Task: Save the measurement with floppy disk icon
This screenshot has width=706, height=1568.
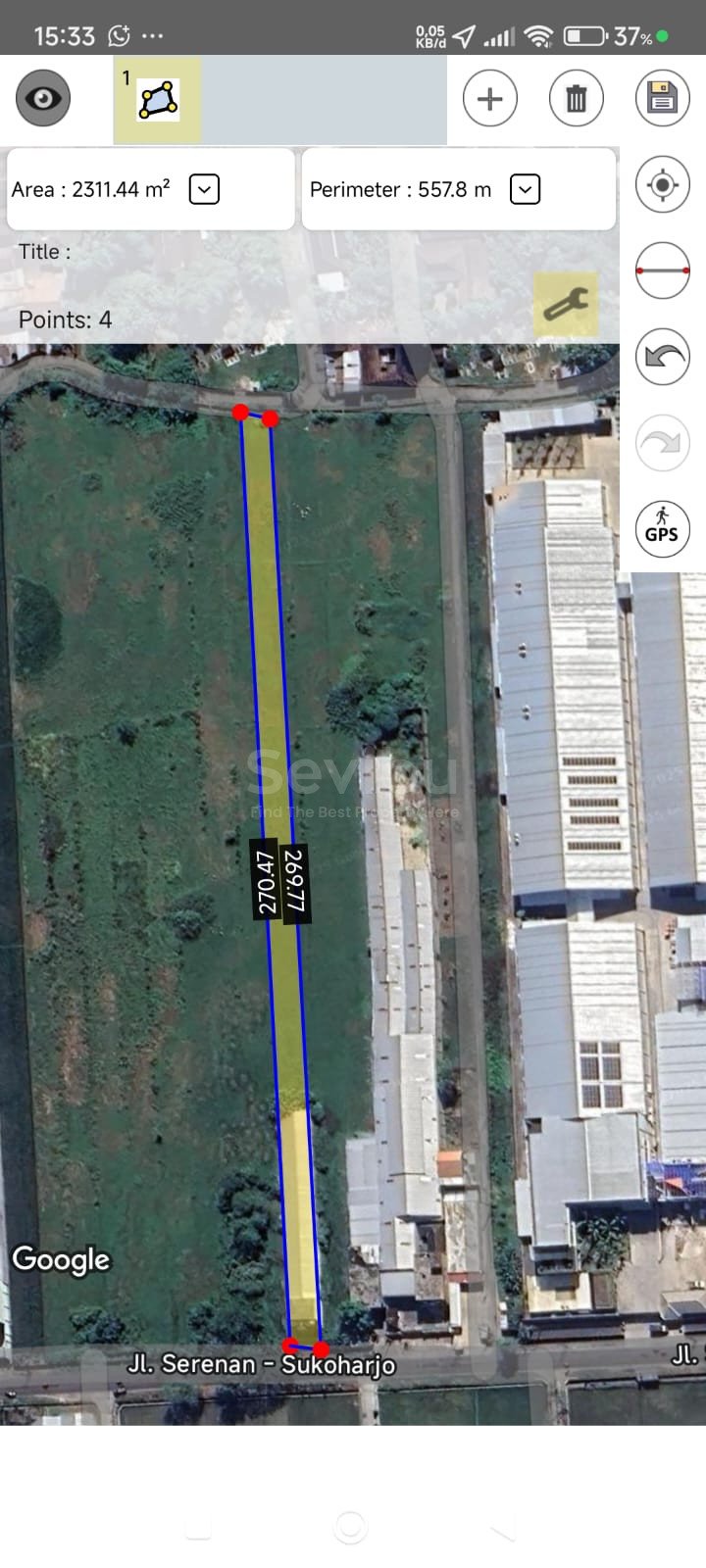Action: pyautogui.click(x=662, y=98)
